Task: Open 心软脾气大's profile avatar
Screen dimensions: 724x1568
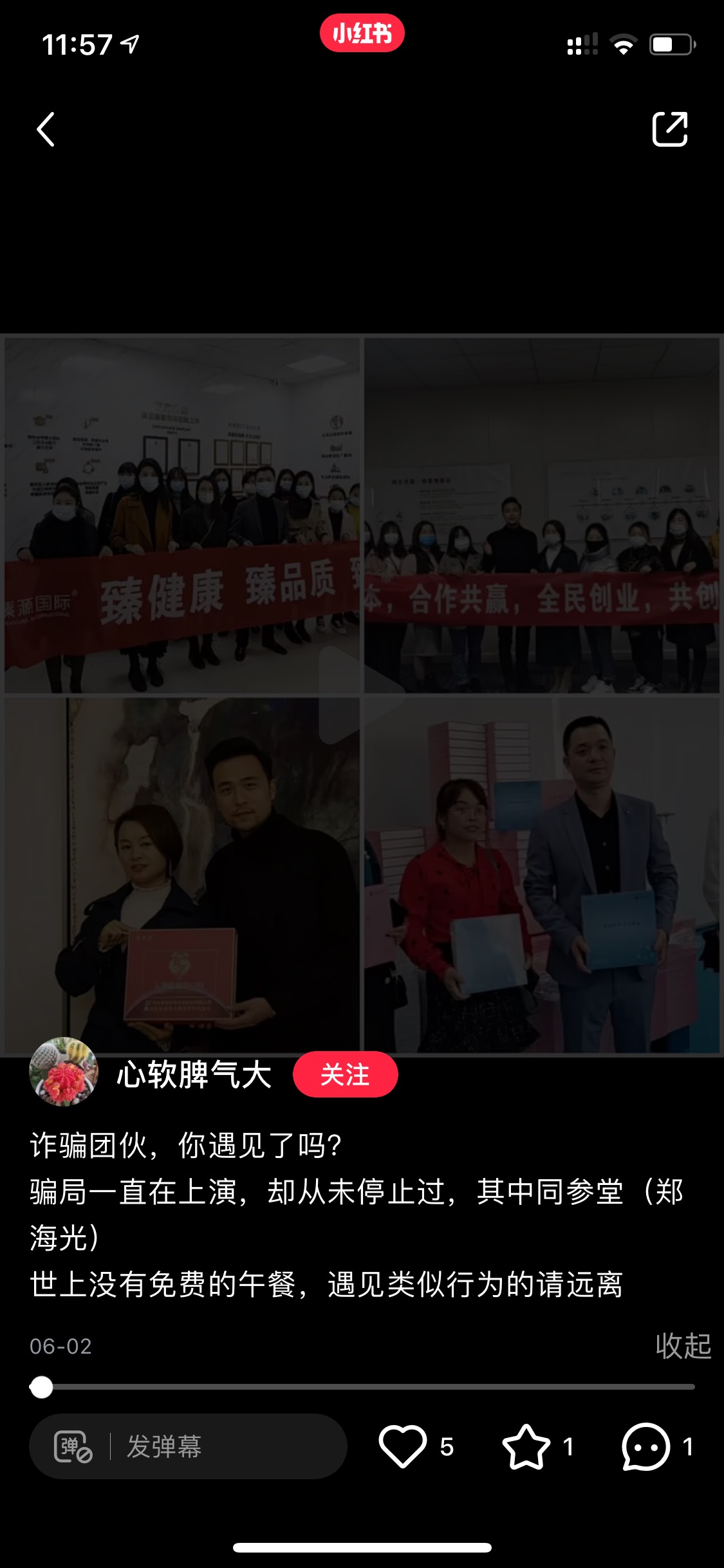Action: 64,1072
